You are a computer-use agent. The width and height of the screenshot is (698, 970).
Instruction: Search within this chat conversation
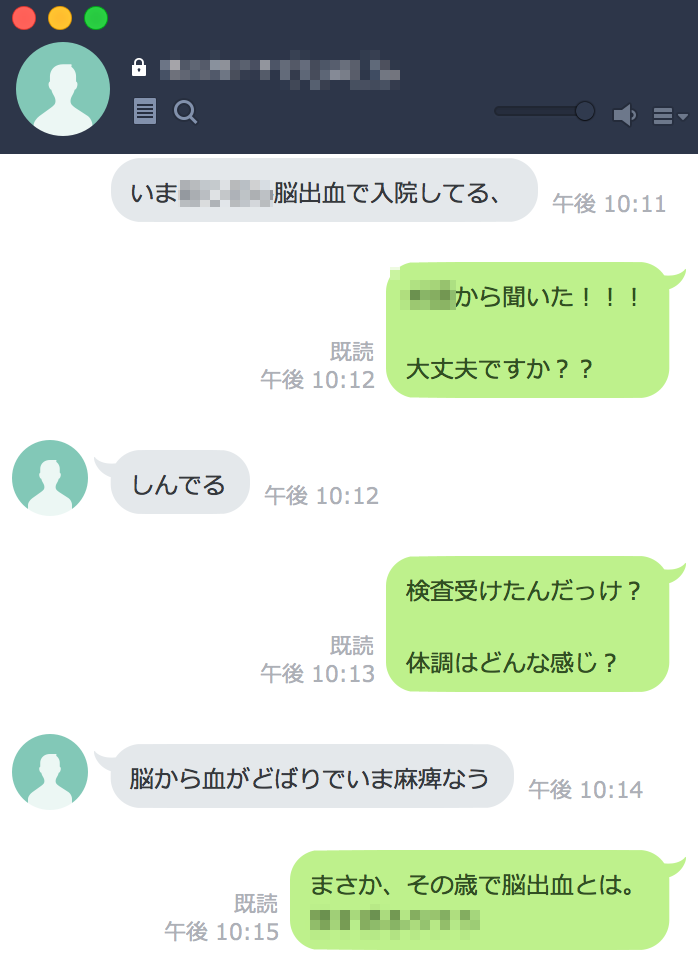point(185,111)
